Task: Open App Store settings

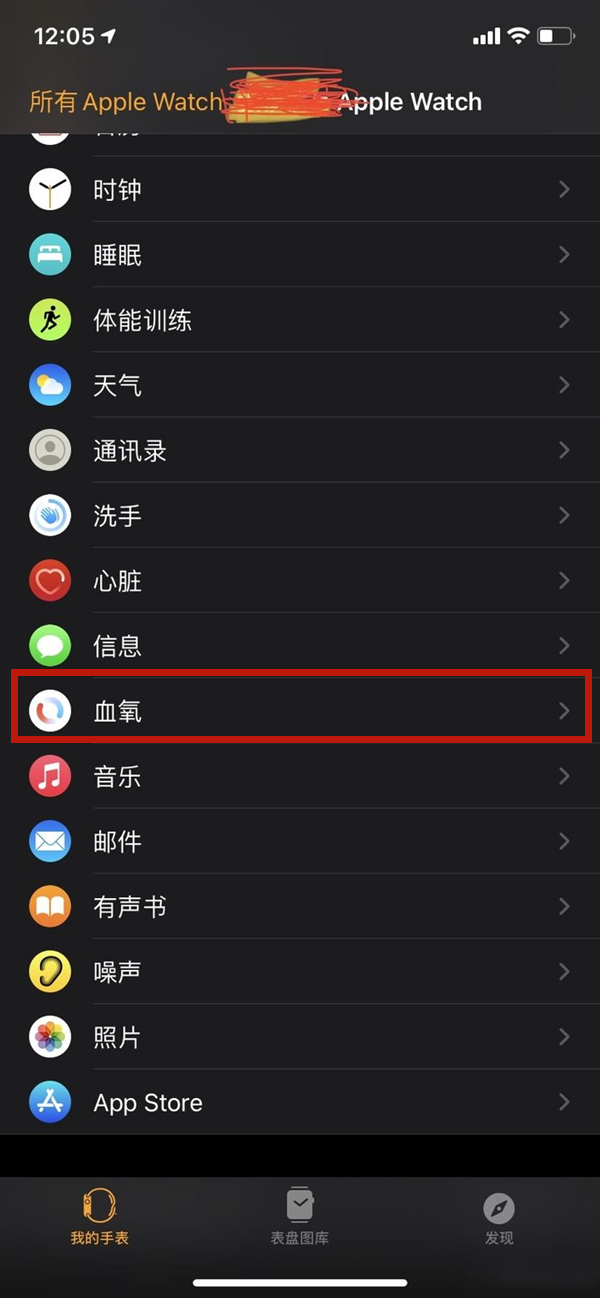Action: click(x=300, y=1102)
